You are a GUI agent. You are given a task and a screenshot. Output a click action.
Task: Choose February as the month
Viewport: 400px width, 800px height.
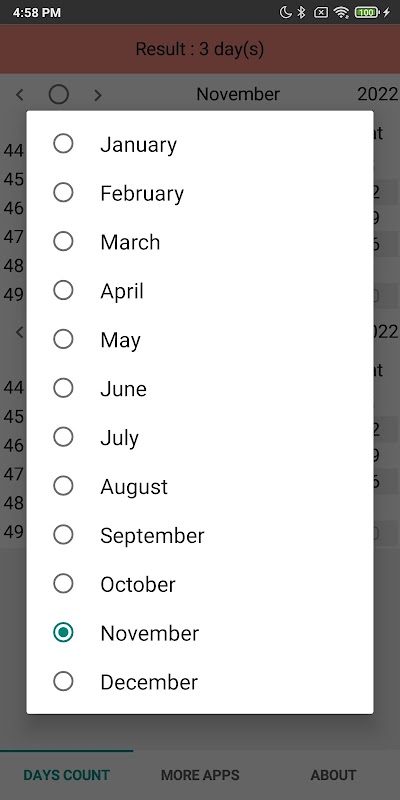199,193
